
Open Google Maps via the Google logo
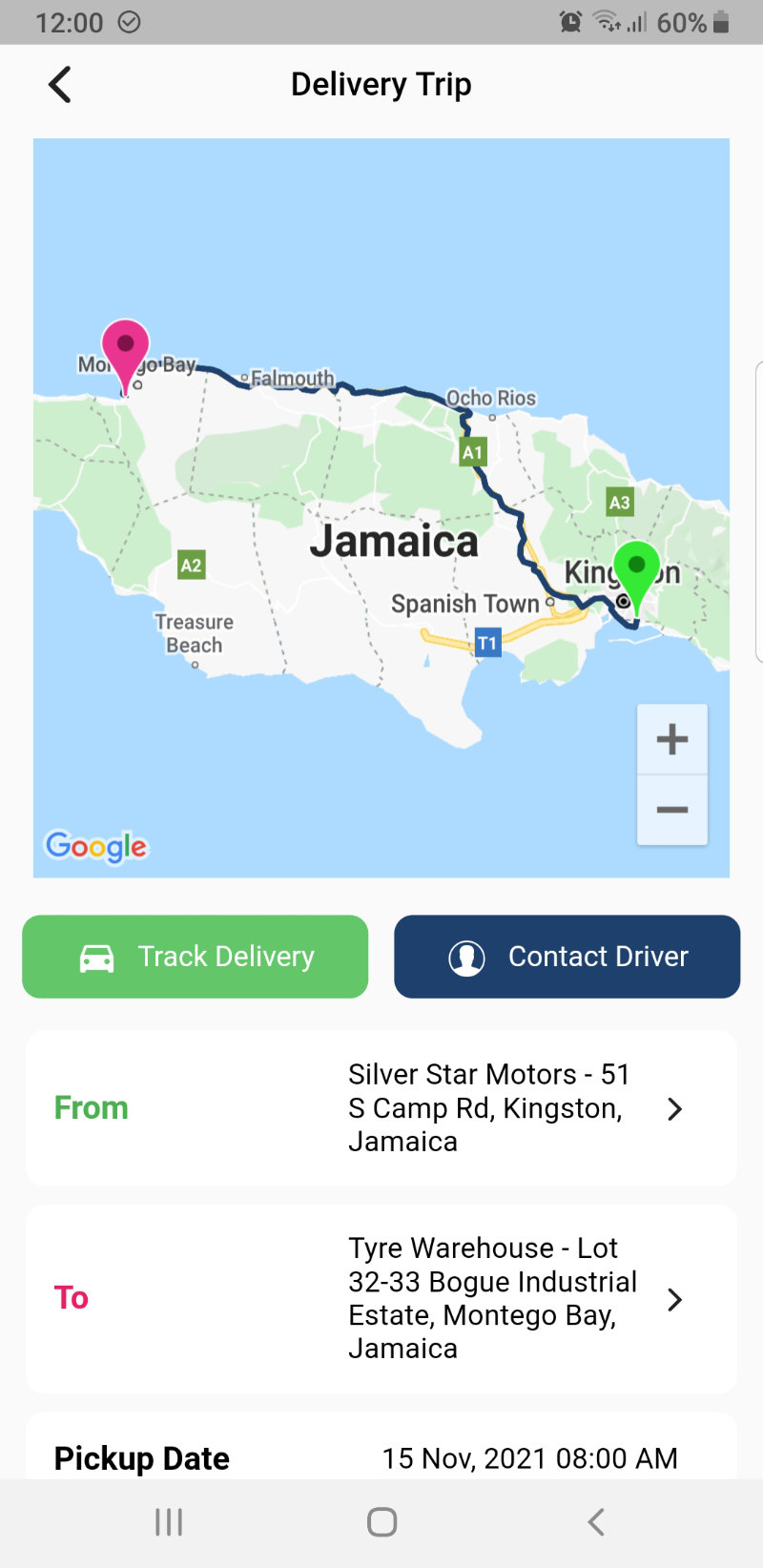(x=95, y=846)
